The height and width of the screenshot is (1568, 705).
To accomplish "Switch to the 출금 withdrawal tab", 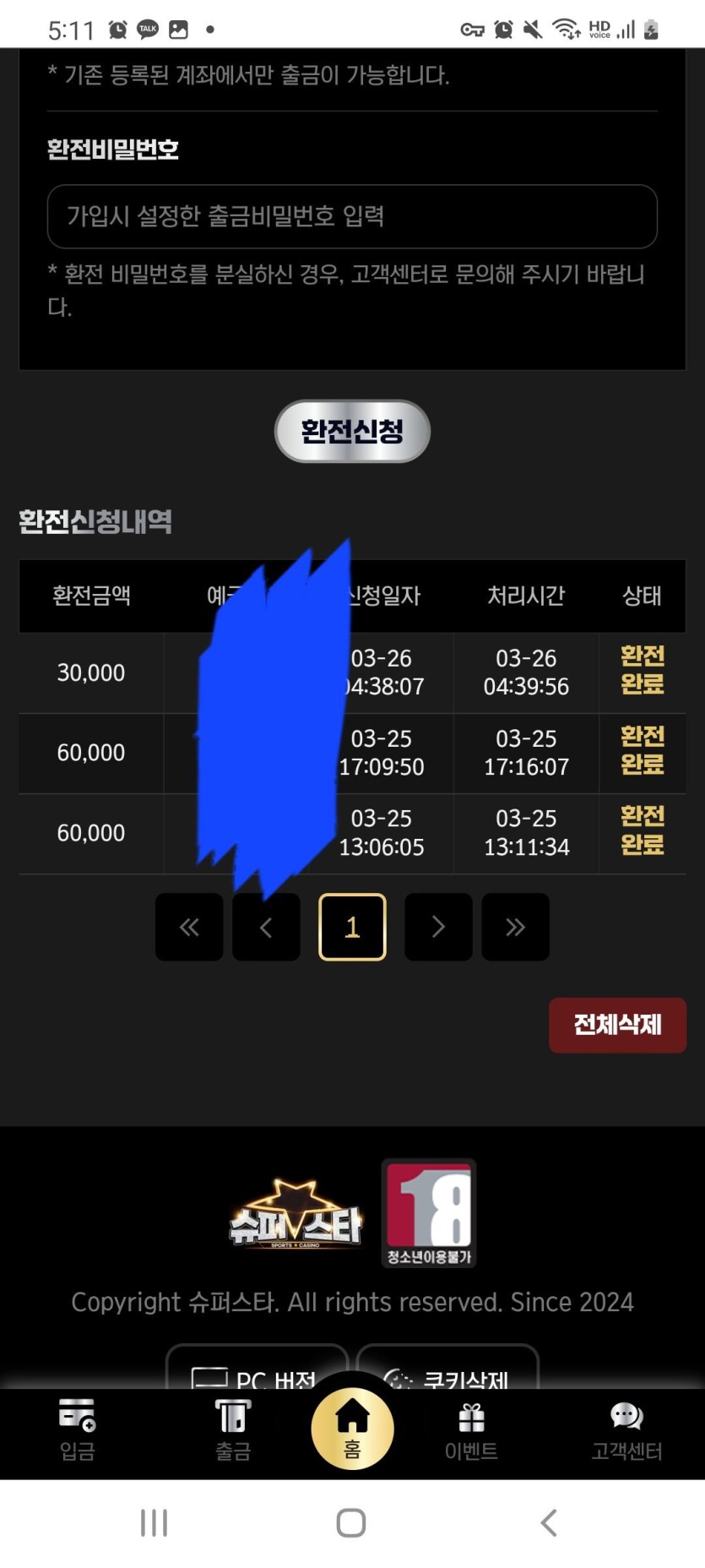I will click(232, 1429).
